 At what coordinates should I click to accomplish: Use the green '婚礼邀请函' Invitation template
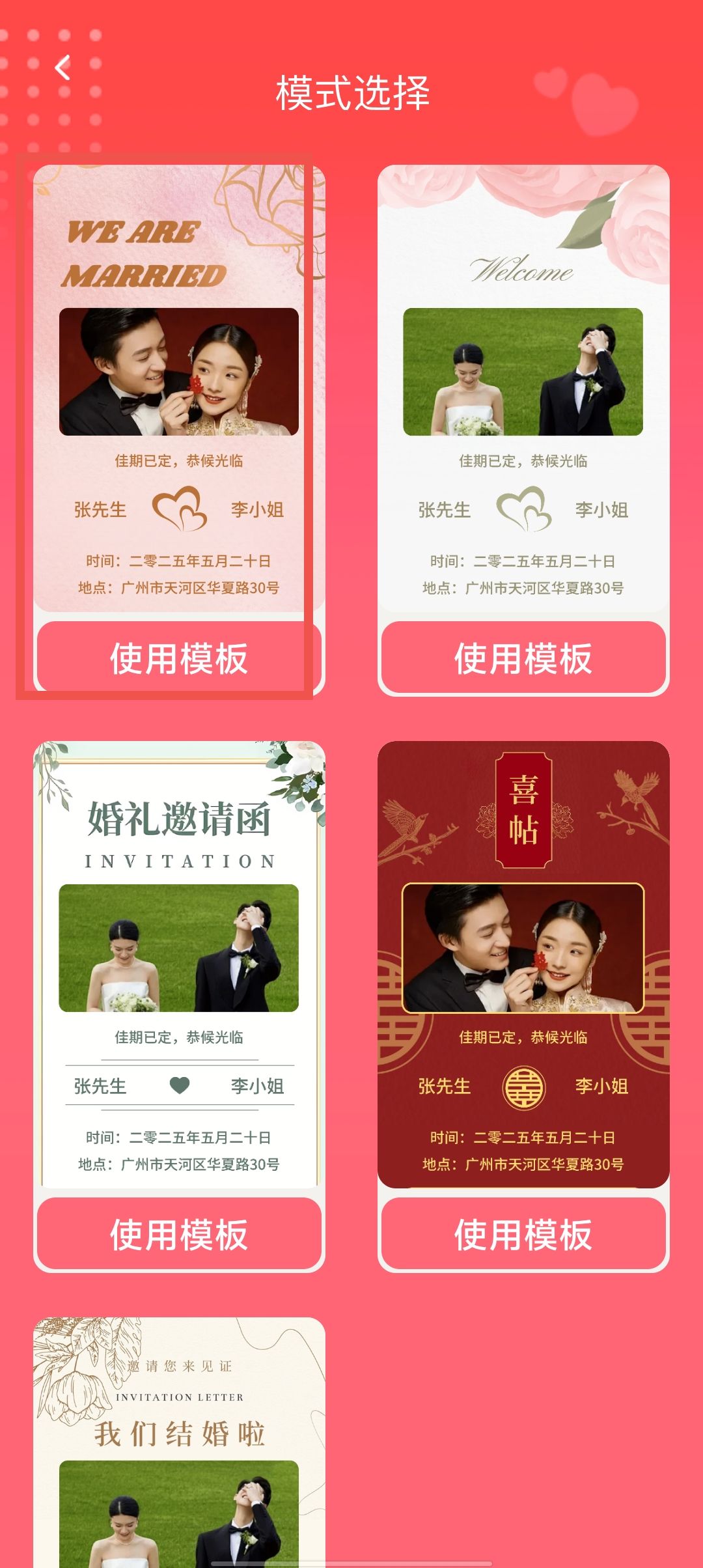click(179, 1234)
